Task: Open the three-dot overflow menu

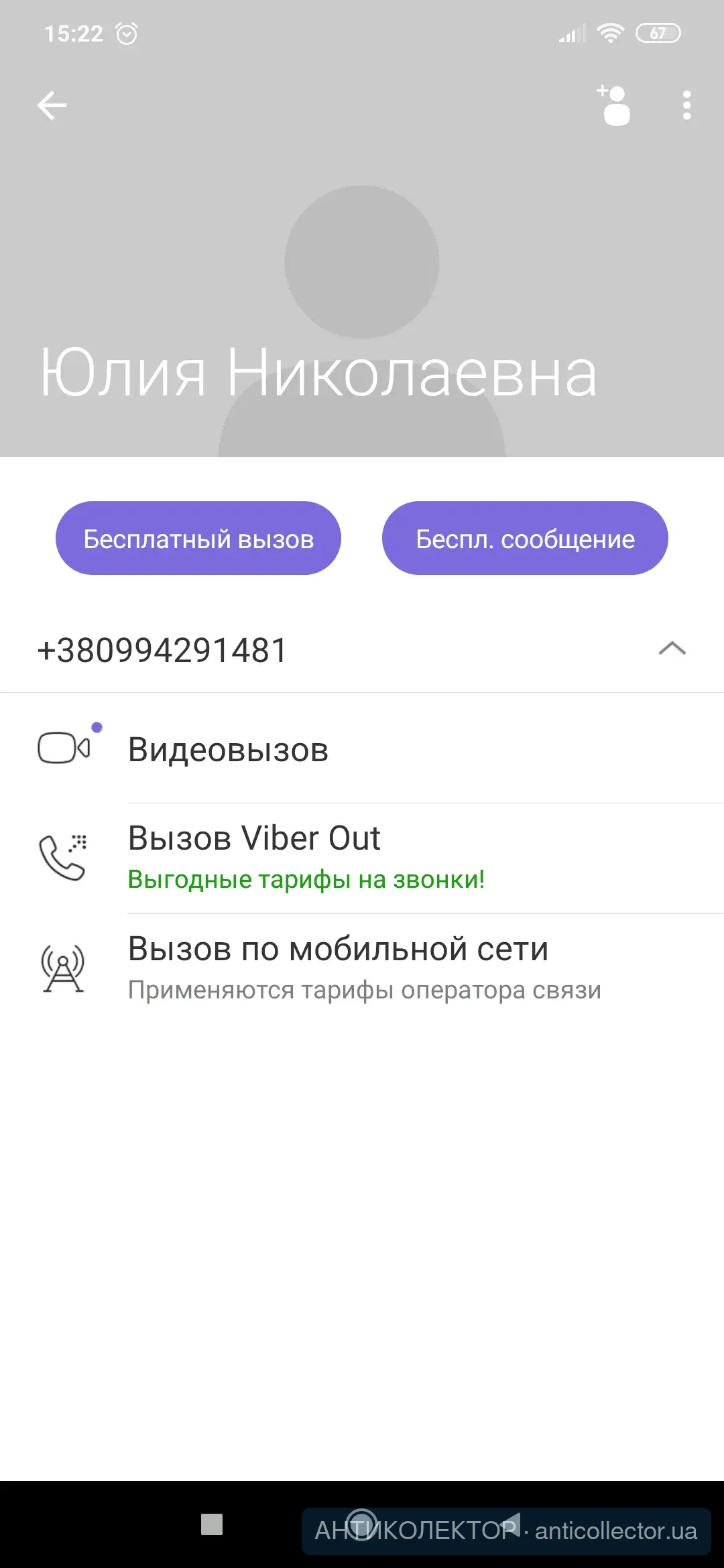Action: tap(686, 105)
